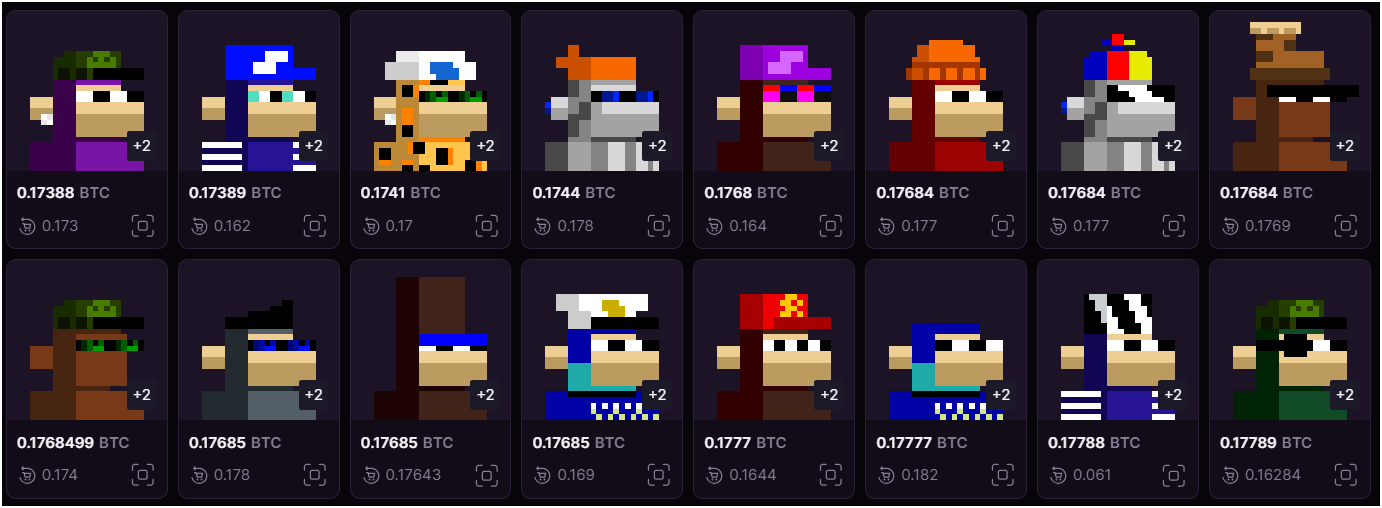Image resolution: width=1382 pixels, height=508 pixels.
Task: Tap the scan icon on the 0.1768 BTC card
Action: coord(830,226)
